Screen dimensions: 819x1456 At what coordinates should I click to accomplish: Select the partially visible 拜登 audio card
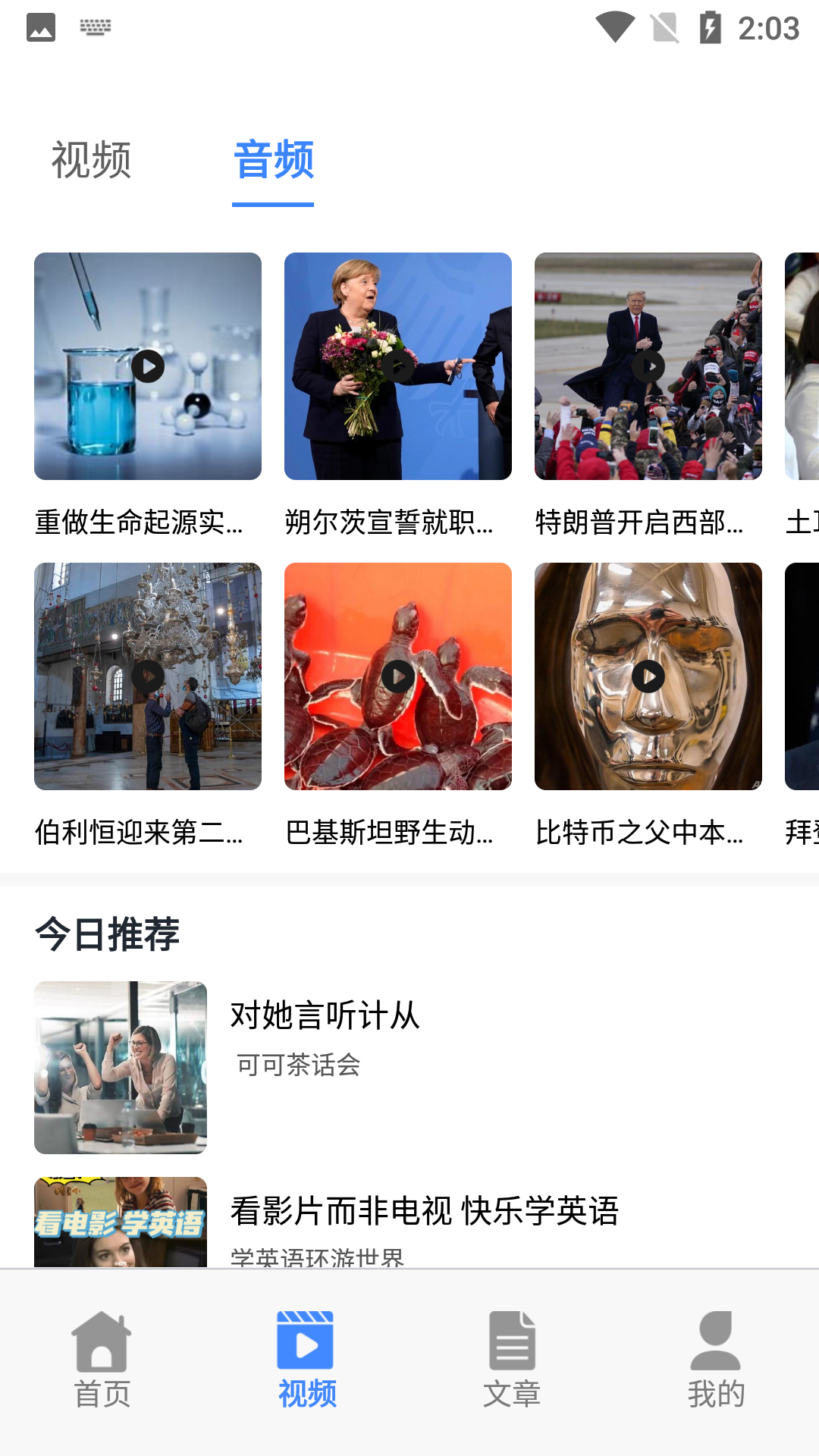(x=801, y=676)
